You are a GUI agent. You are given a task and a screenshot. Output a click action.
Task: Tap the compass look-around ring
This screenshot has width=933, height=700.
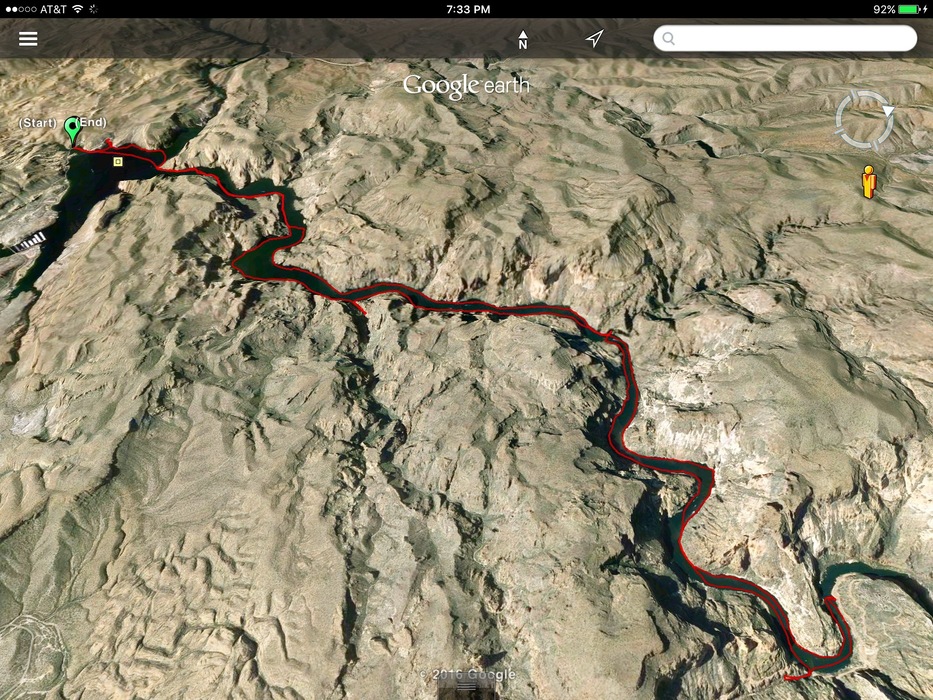tap(865, 120)
